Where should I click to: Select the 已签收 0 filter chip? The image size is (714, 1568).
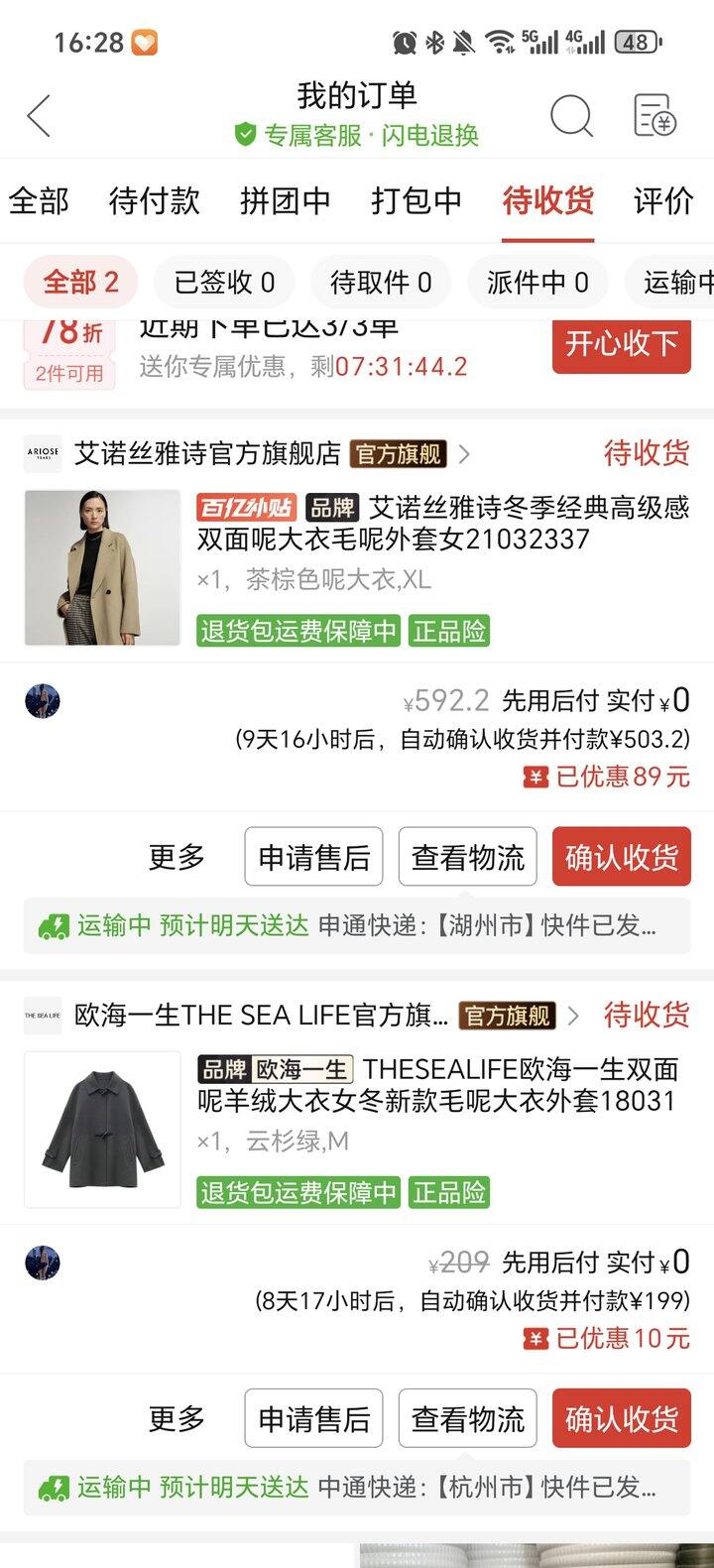click(x=224, y=283)
